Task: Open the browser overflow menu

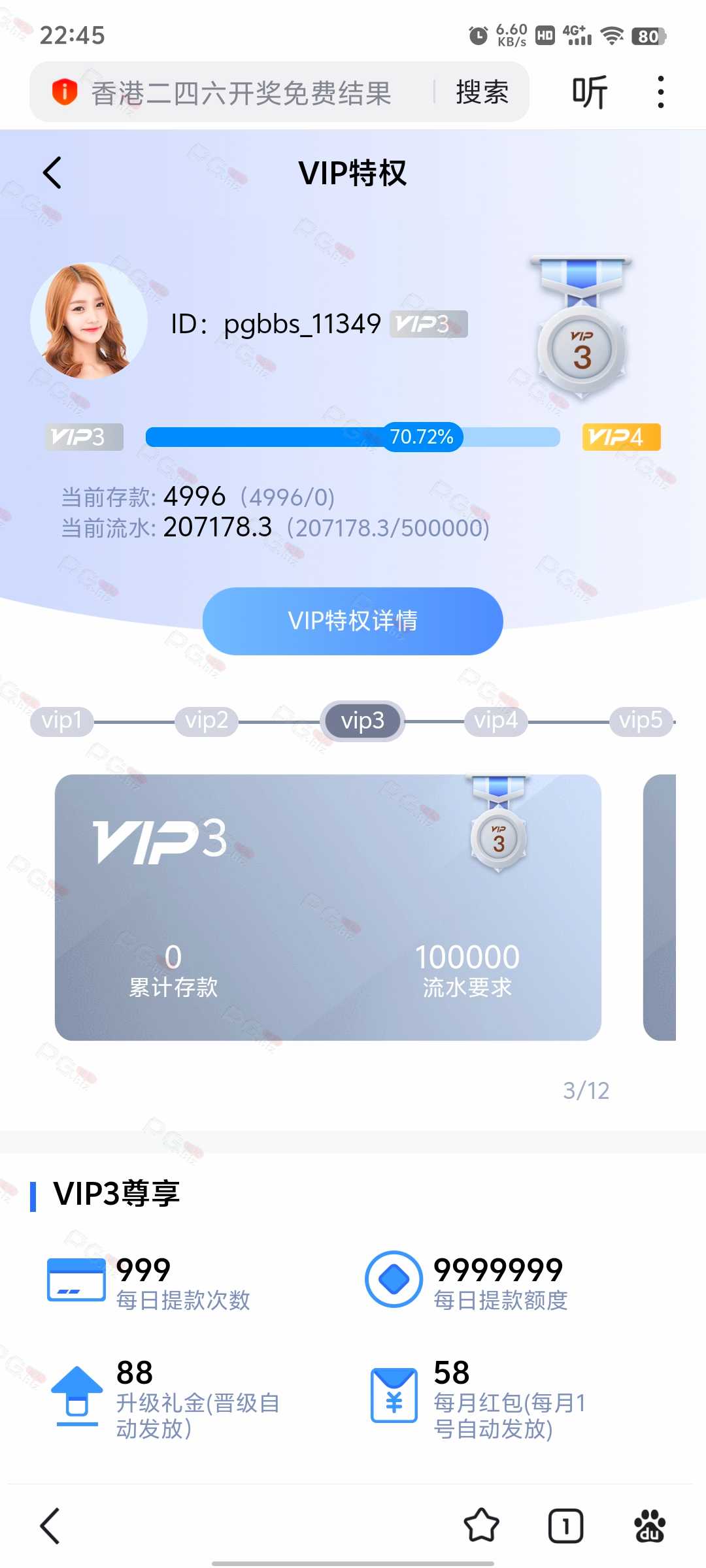Action: pyautogui.click(x=661, y=92)
